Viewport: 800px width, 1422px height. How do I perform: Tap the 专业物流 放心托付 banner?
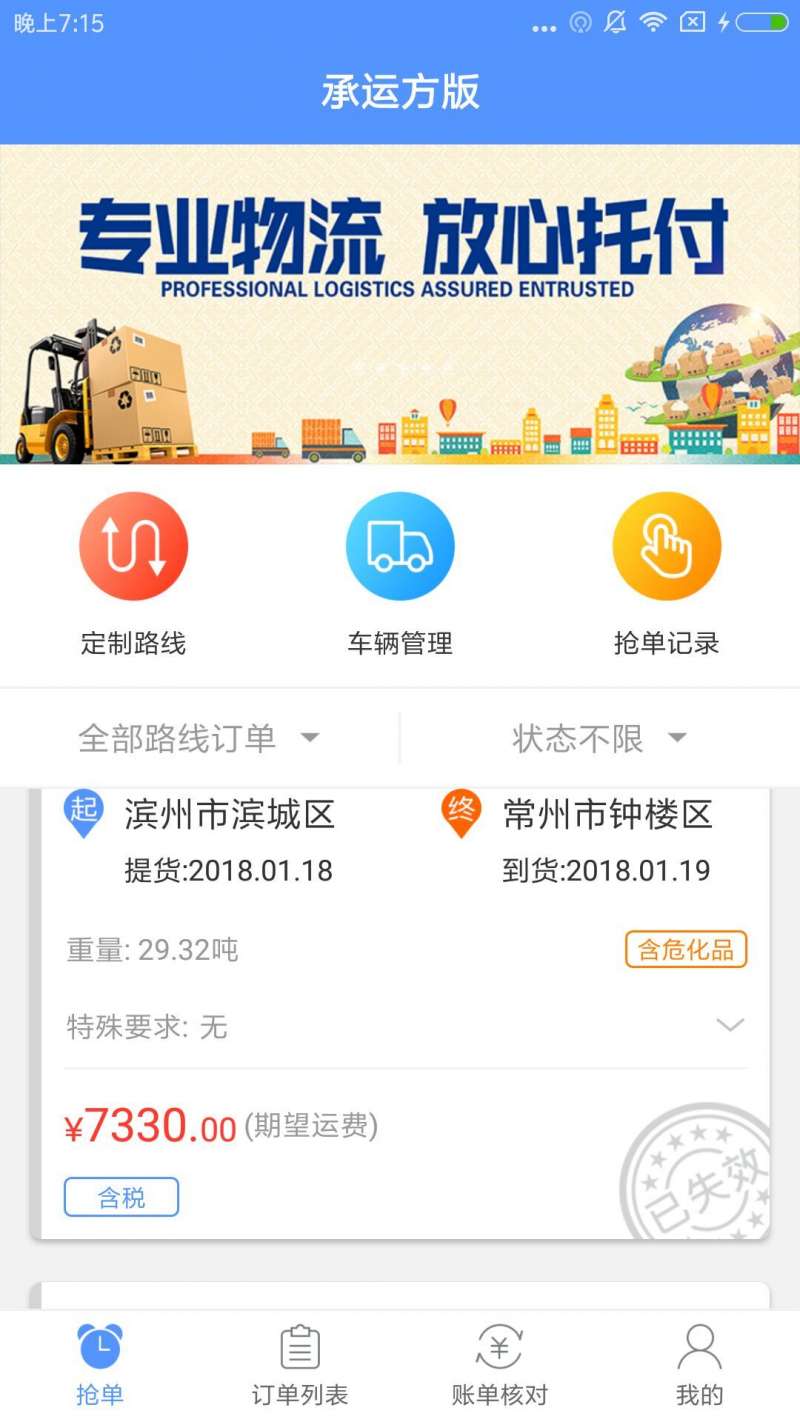pyautogui.click(x=400, y=304)
